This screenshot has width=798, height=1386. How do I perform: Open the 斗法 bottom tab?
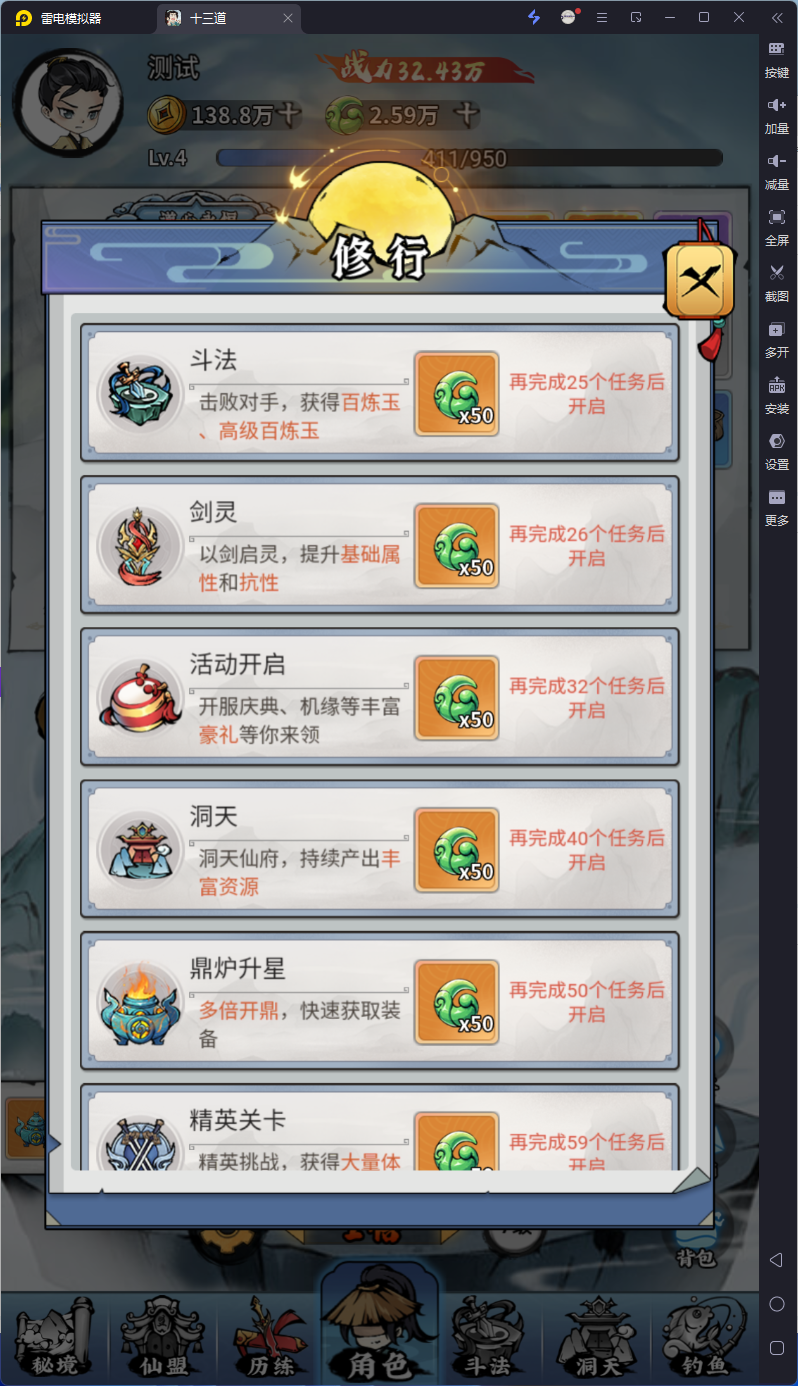tap(487, 1337)
